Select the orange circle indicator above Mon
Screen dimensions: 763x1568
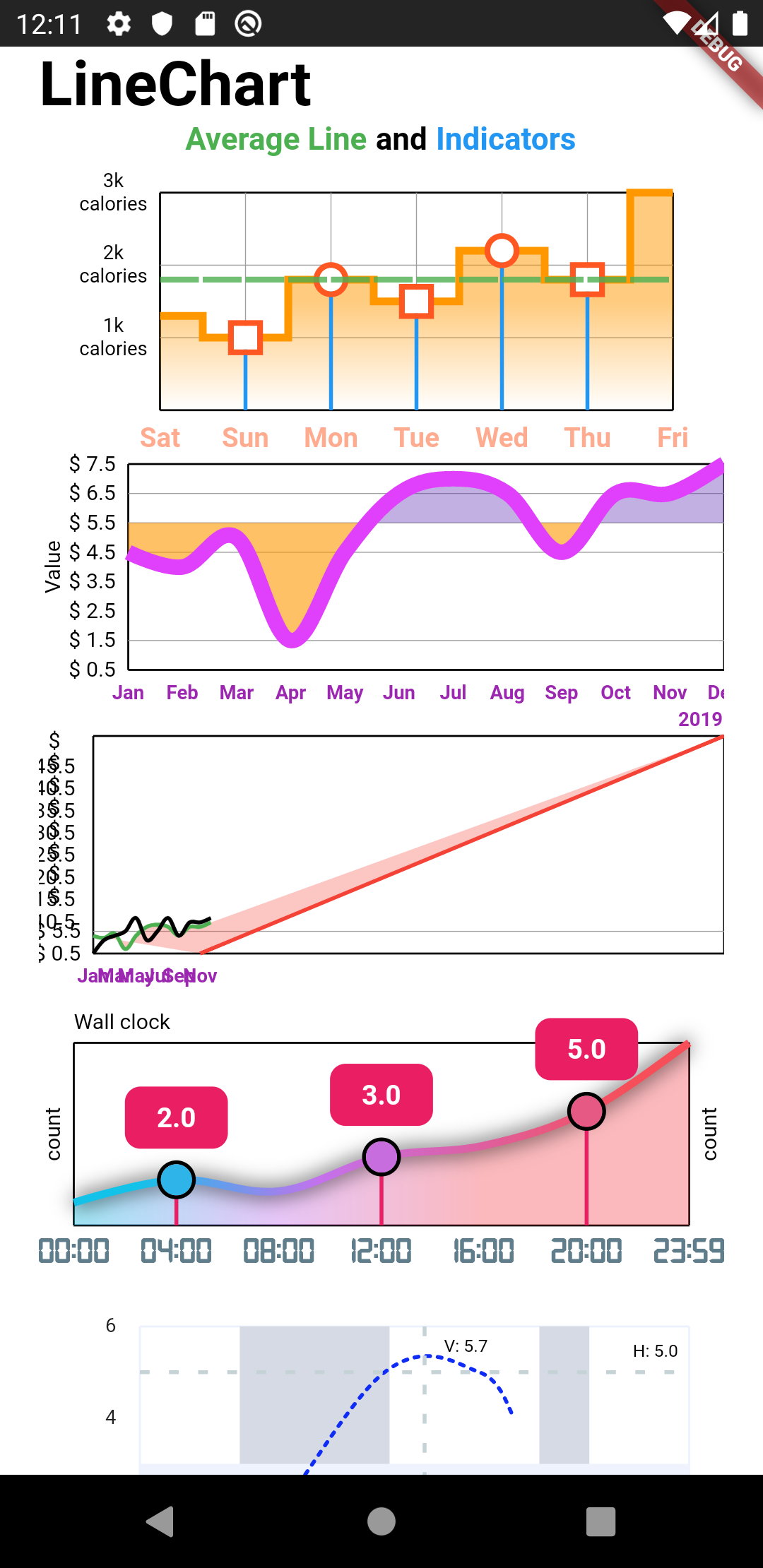coord(332,278)
